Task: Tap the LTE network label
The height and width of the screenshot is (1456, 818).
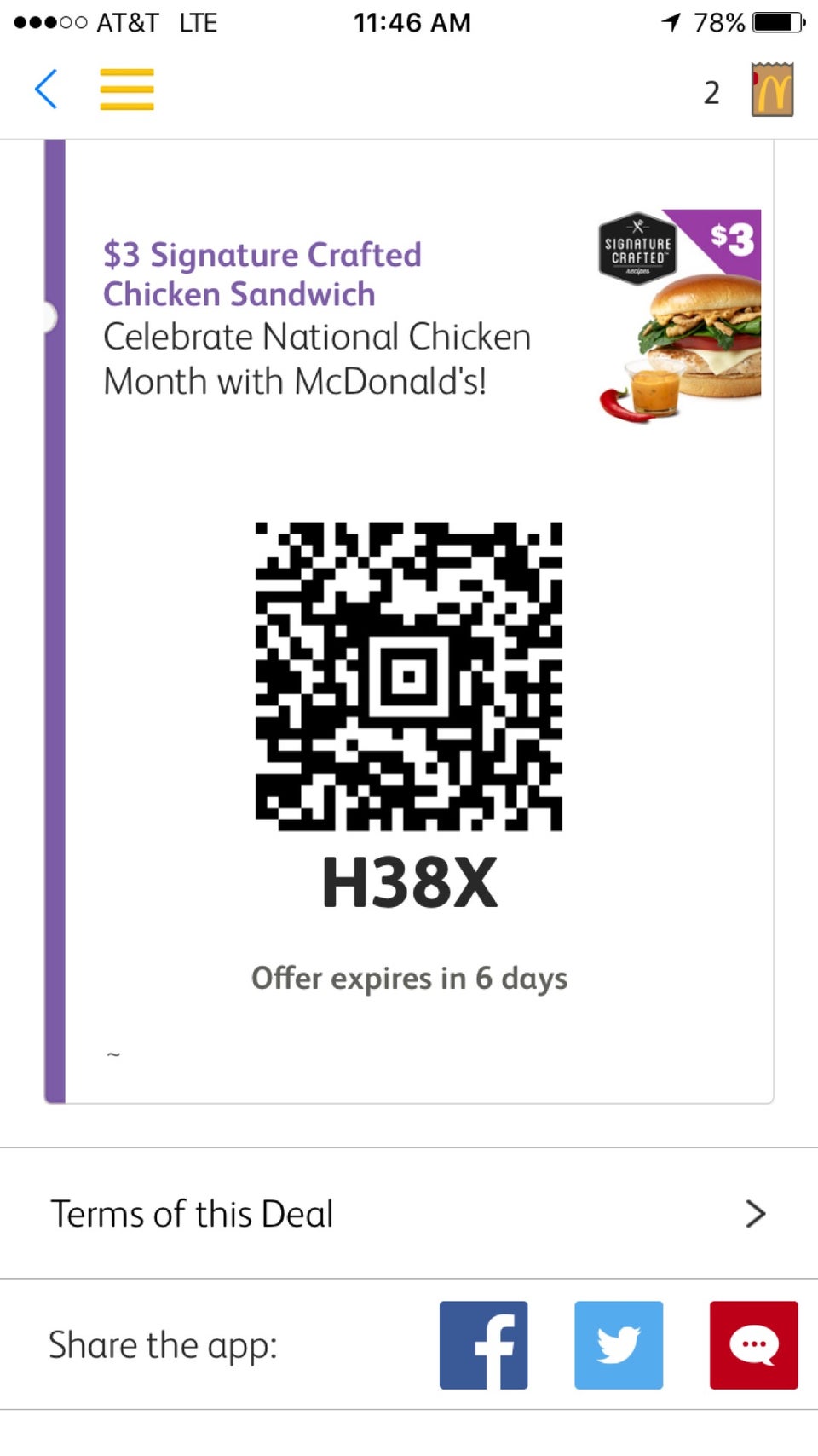Action: point(198,22)
